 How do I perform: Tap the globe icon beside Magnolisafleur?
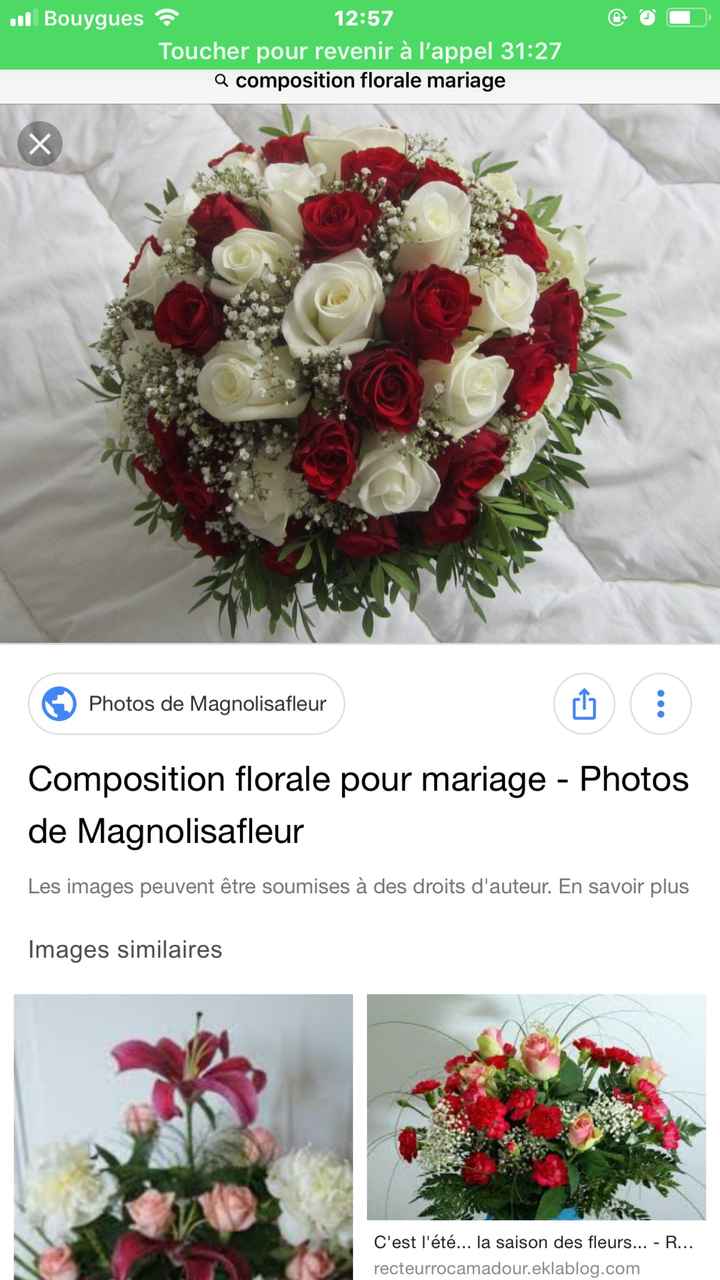(x=58, y=704)
